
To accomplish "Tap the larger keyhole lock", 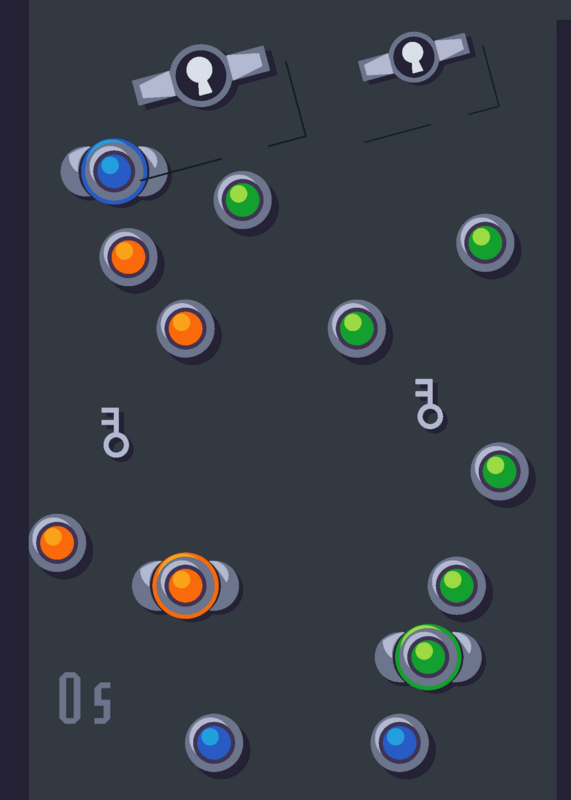I will (x=201, y=76).
